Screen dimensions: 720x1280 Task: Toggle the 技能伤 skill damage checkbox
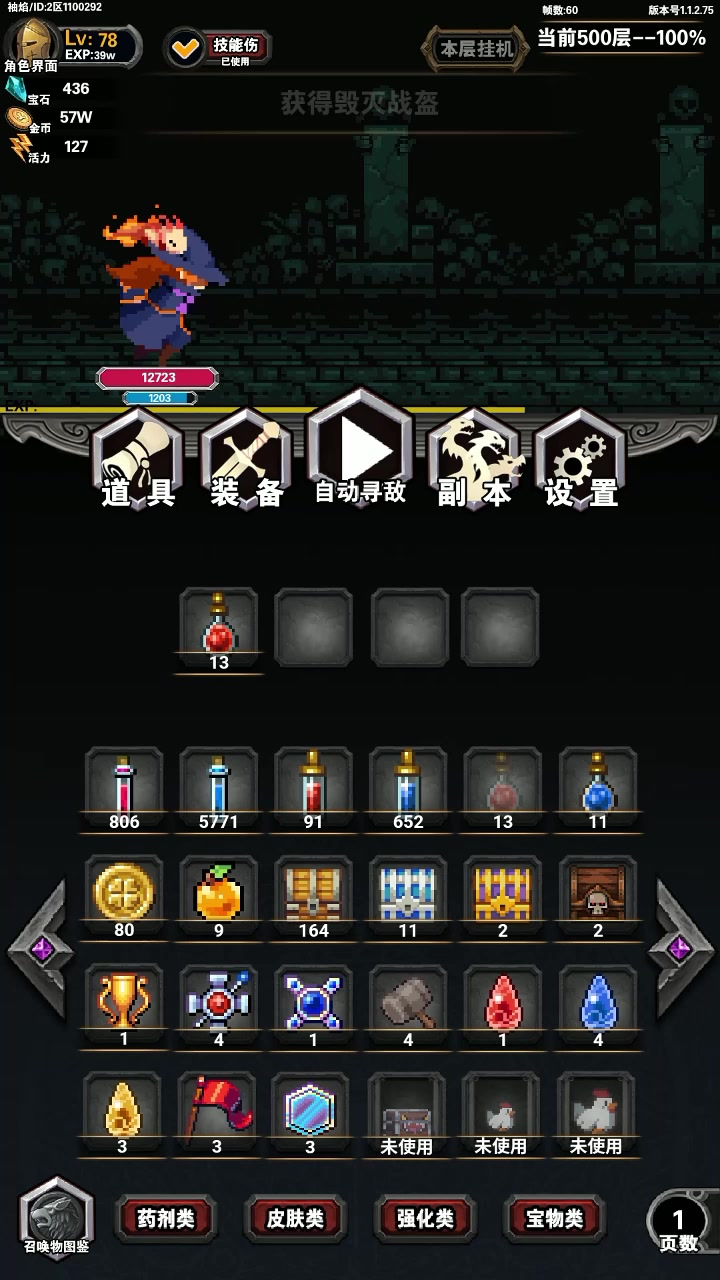click(x=185, y=46)
